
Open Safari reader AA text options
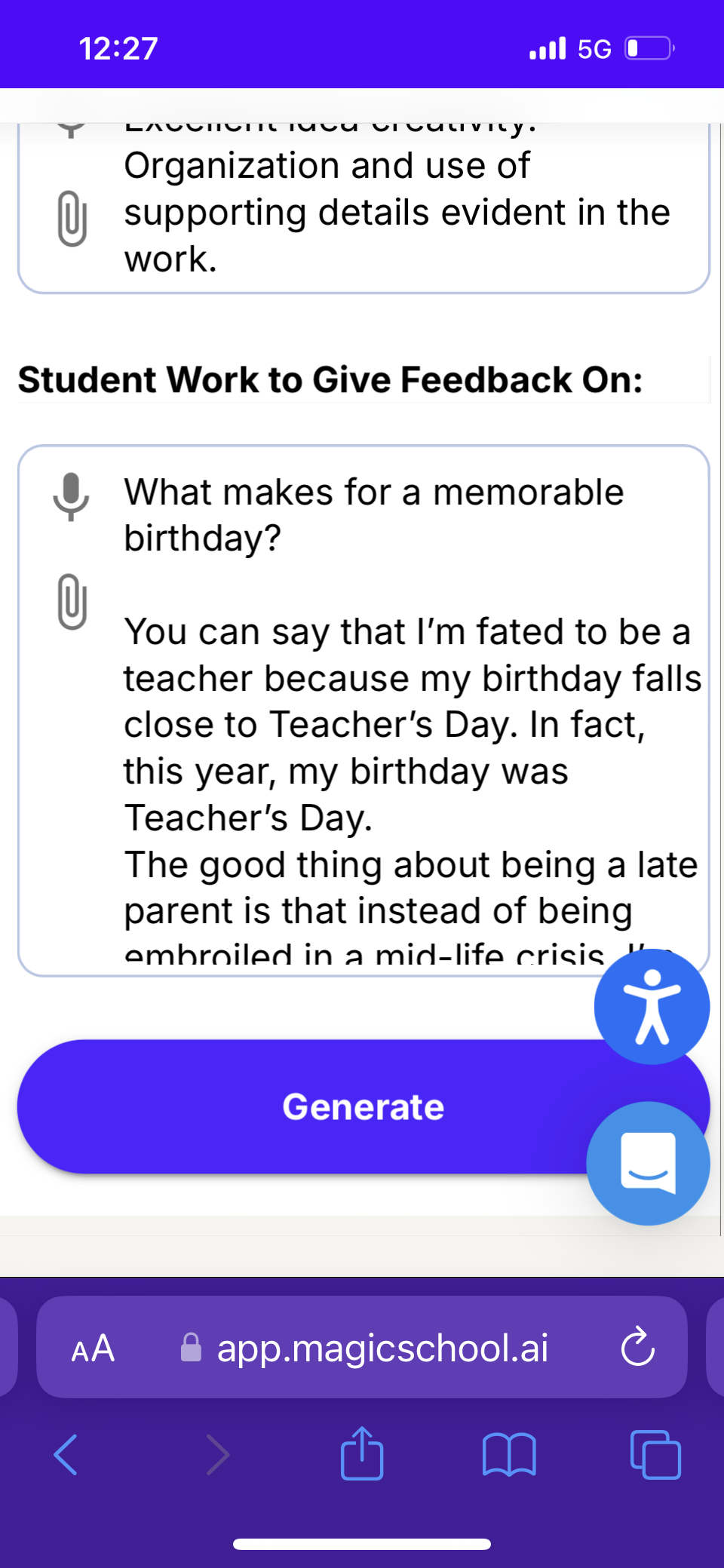pos(93,1348)
